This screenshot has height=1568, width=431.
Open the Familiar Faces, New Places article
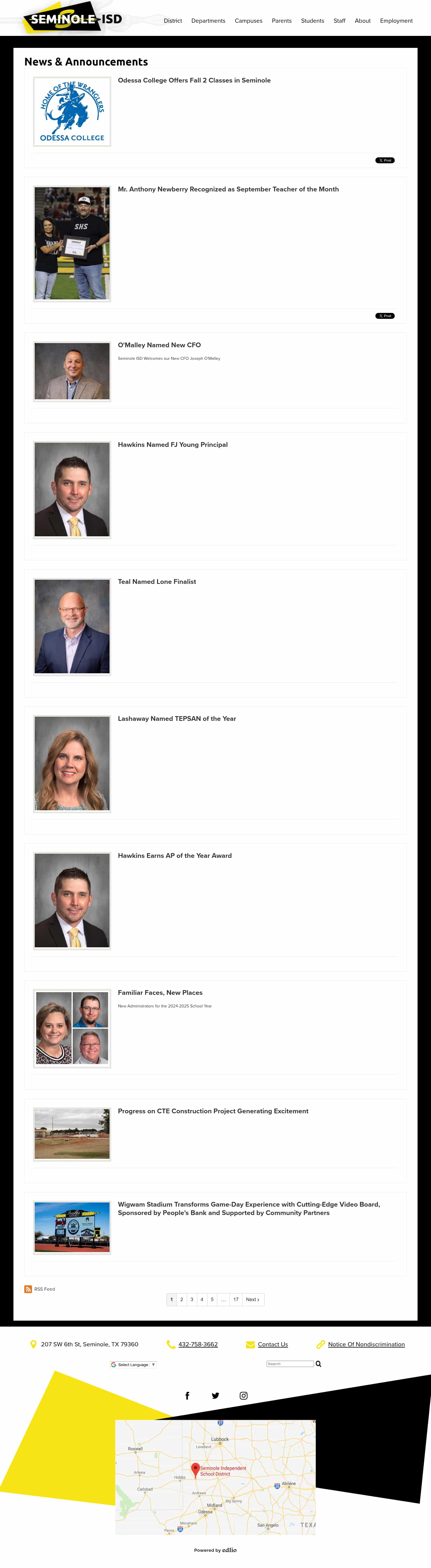(x=160, y=993)
